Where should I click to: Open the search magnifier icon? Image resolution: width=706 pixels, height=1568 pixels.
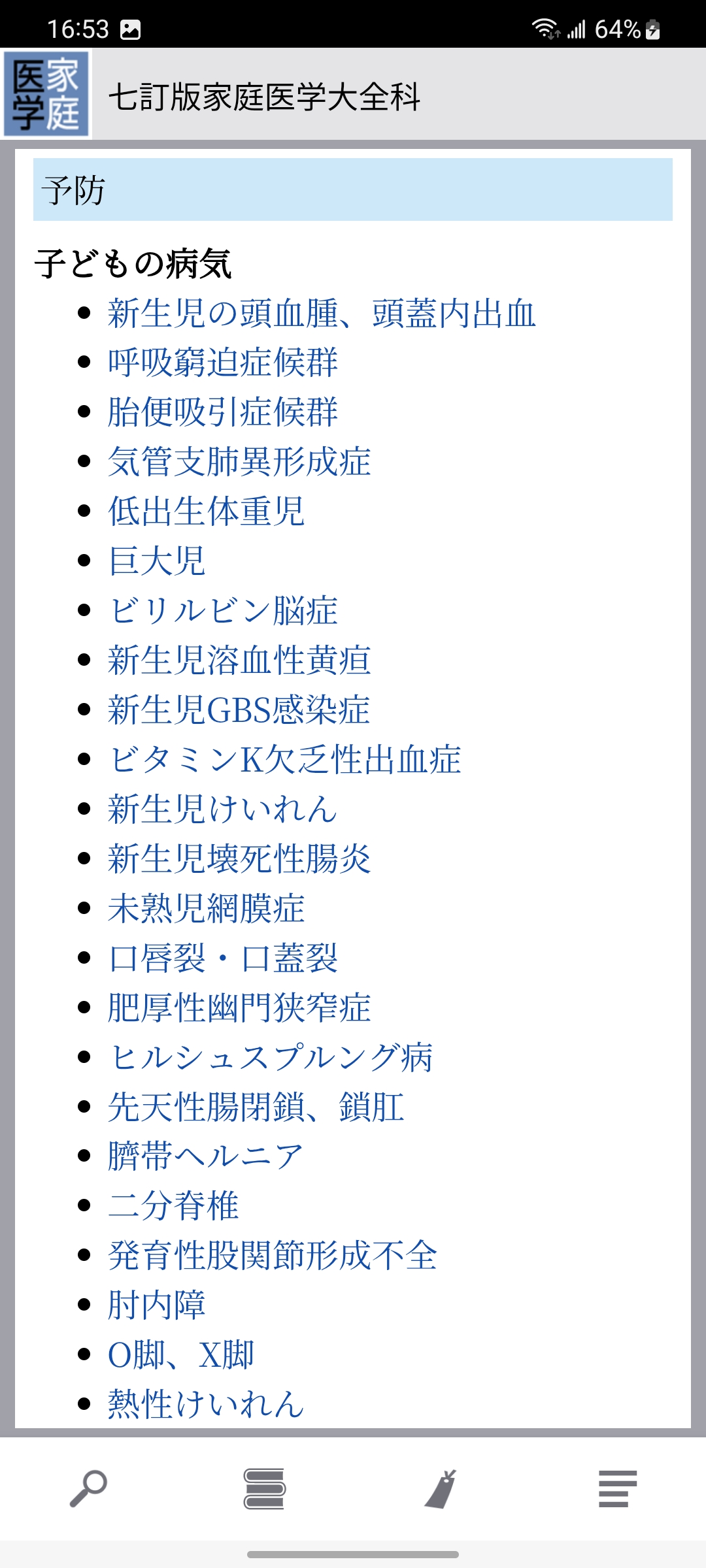click(88, 1488)
